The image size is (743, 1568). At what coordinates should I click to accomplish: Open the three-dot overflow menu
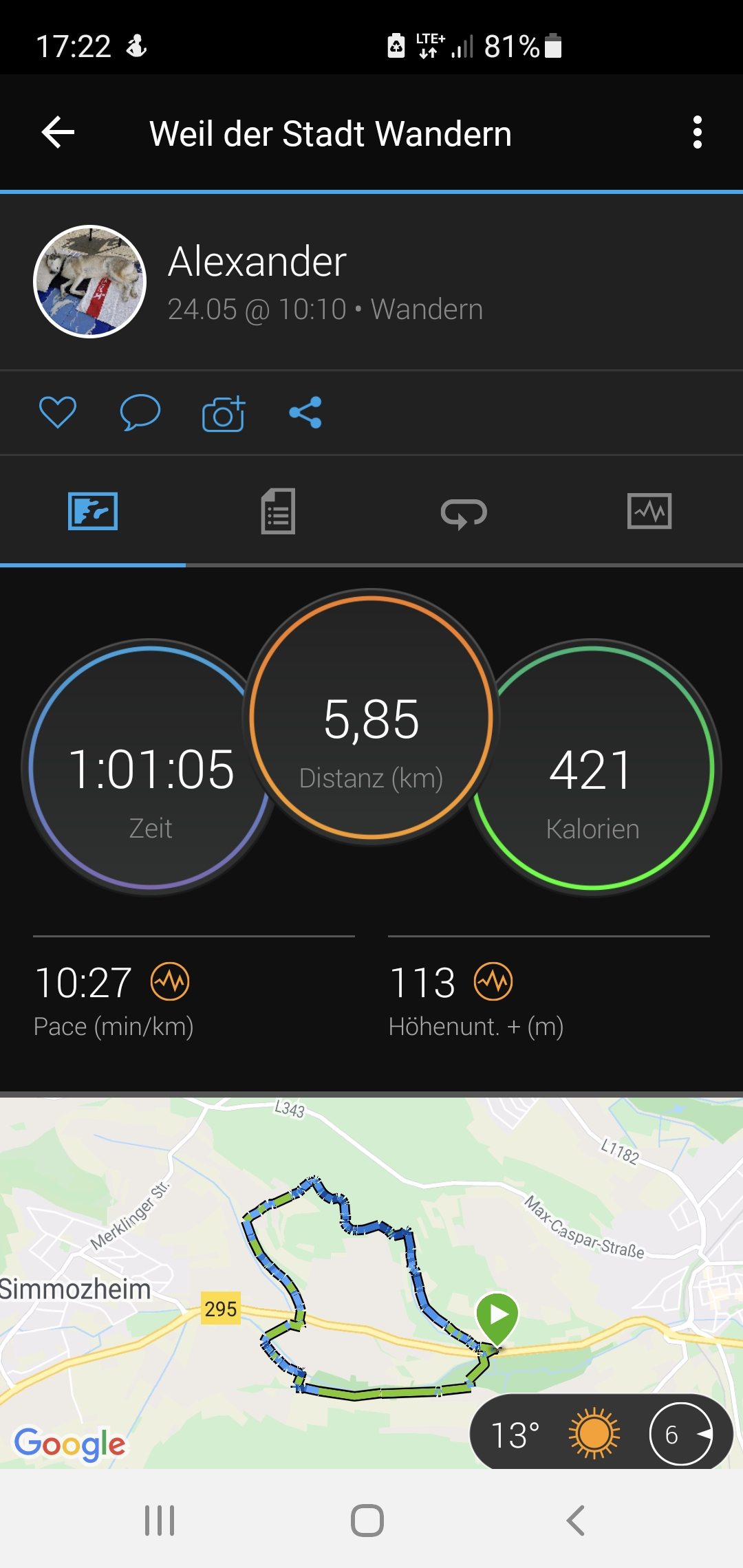pyautogui.click(x=697, y=133)
